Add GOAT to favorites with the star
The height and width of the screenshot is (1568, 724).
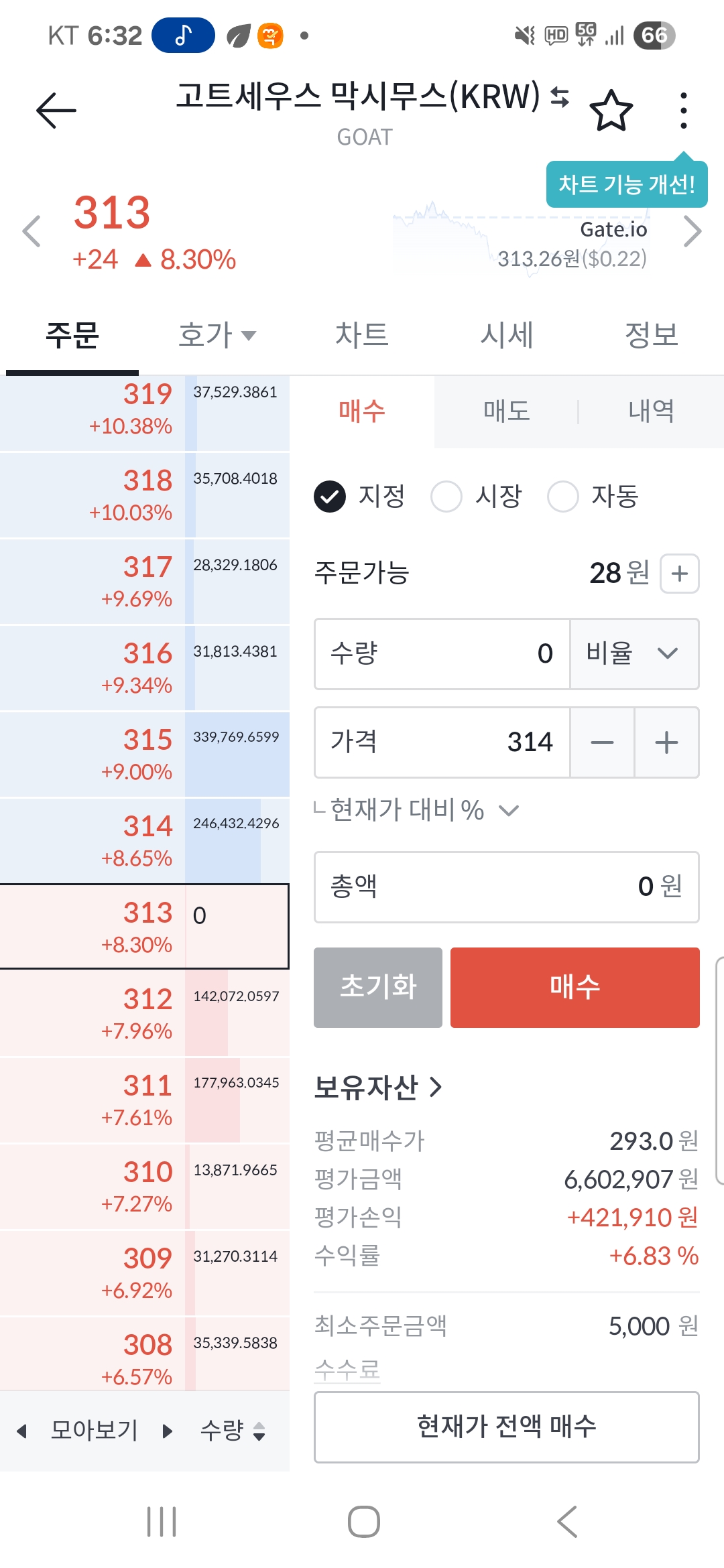tap(611, 110)
